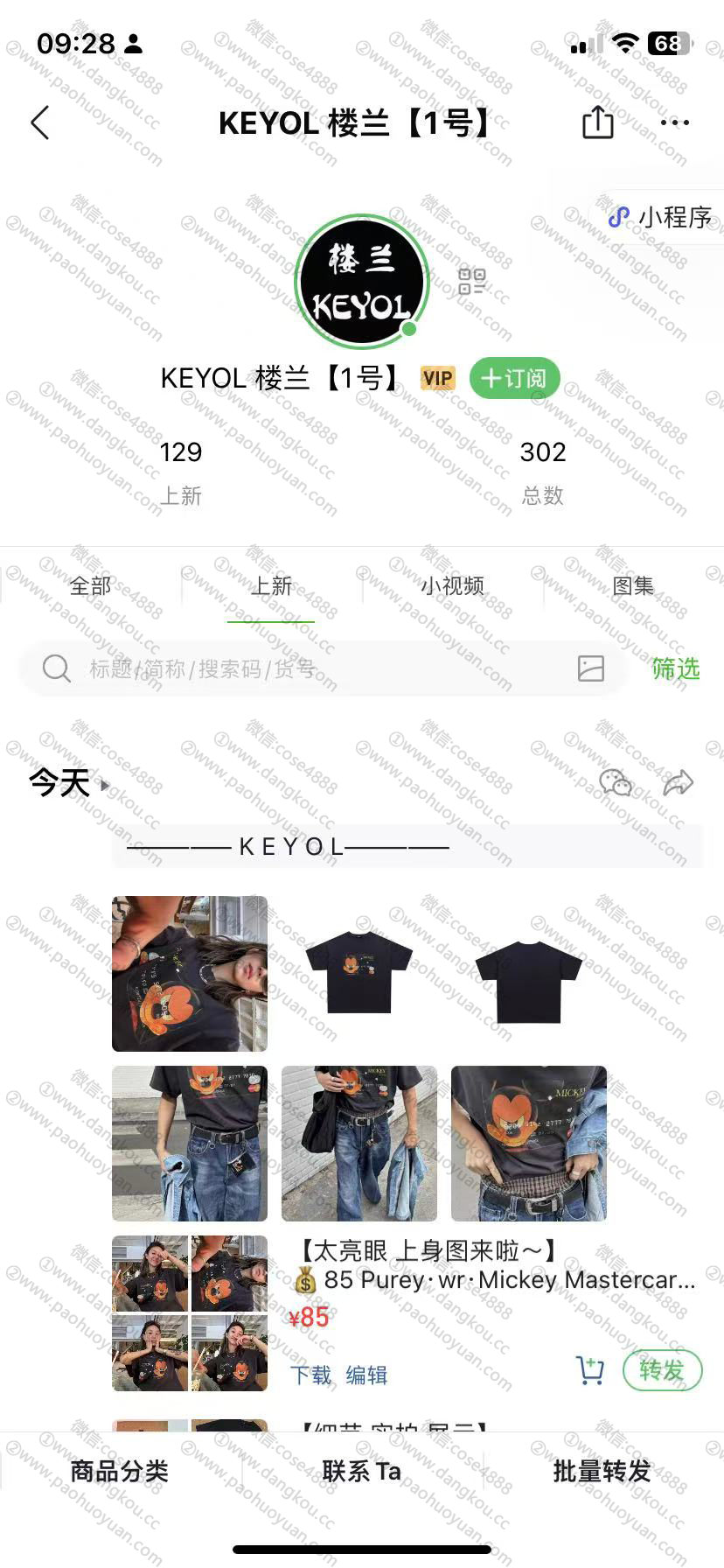The height and width of the screenshot is (1568, 724).
Task: Tap 下载 to download the Mickey item
Action: [x=310, y=1375]
